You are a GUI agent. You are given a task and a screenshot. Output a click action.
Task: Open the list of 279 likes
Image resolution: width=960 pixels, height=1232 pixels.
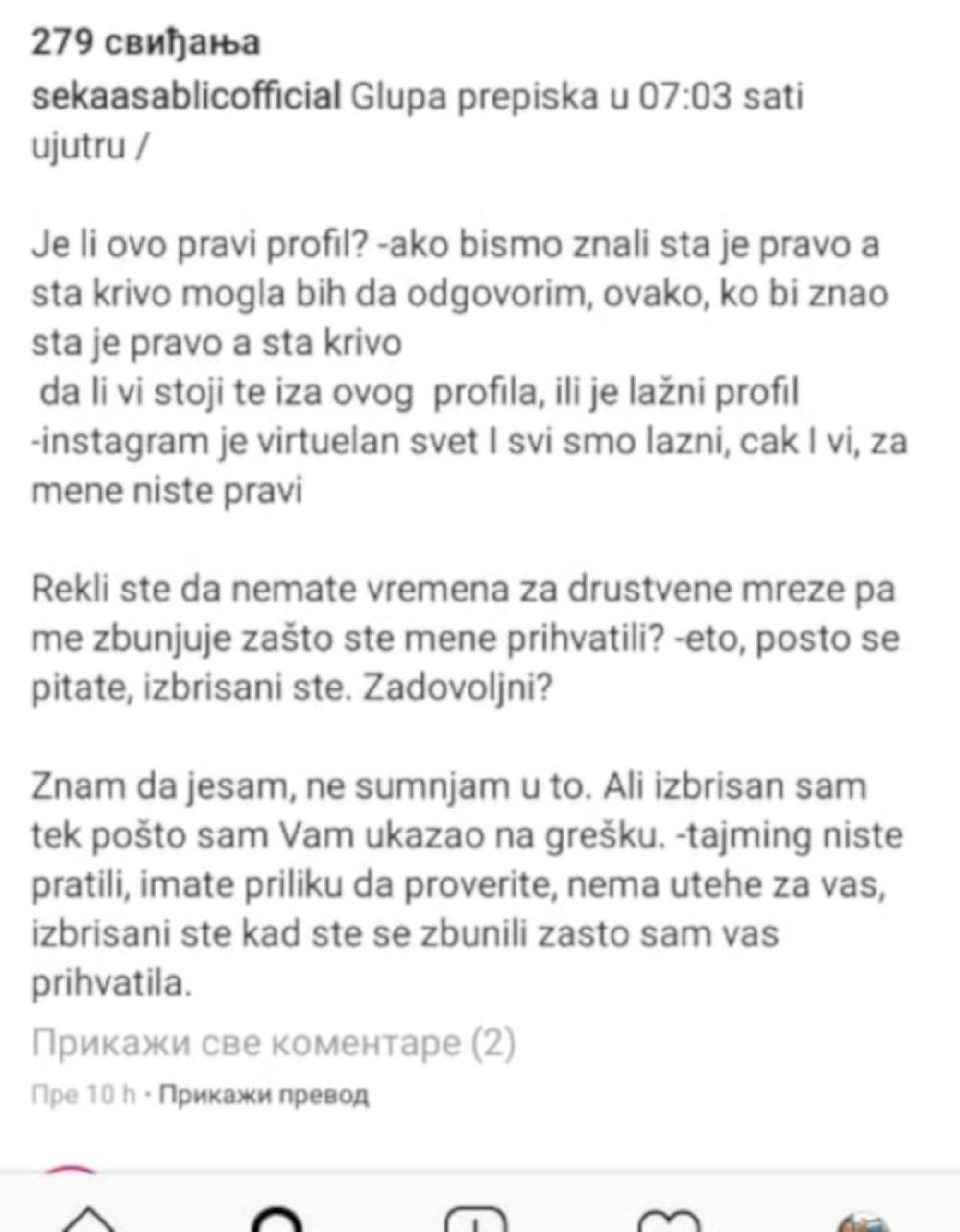point(146,42)
